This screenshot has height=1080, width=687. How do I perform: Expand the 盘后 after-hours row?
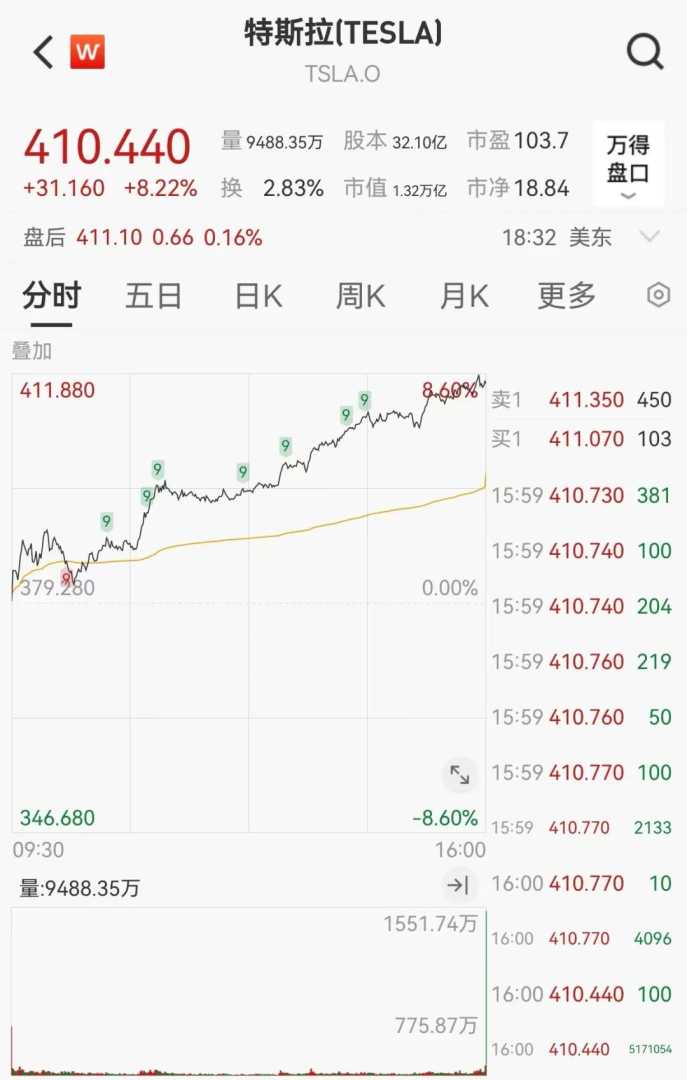click(x=649, y=237)
